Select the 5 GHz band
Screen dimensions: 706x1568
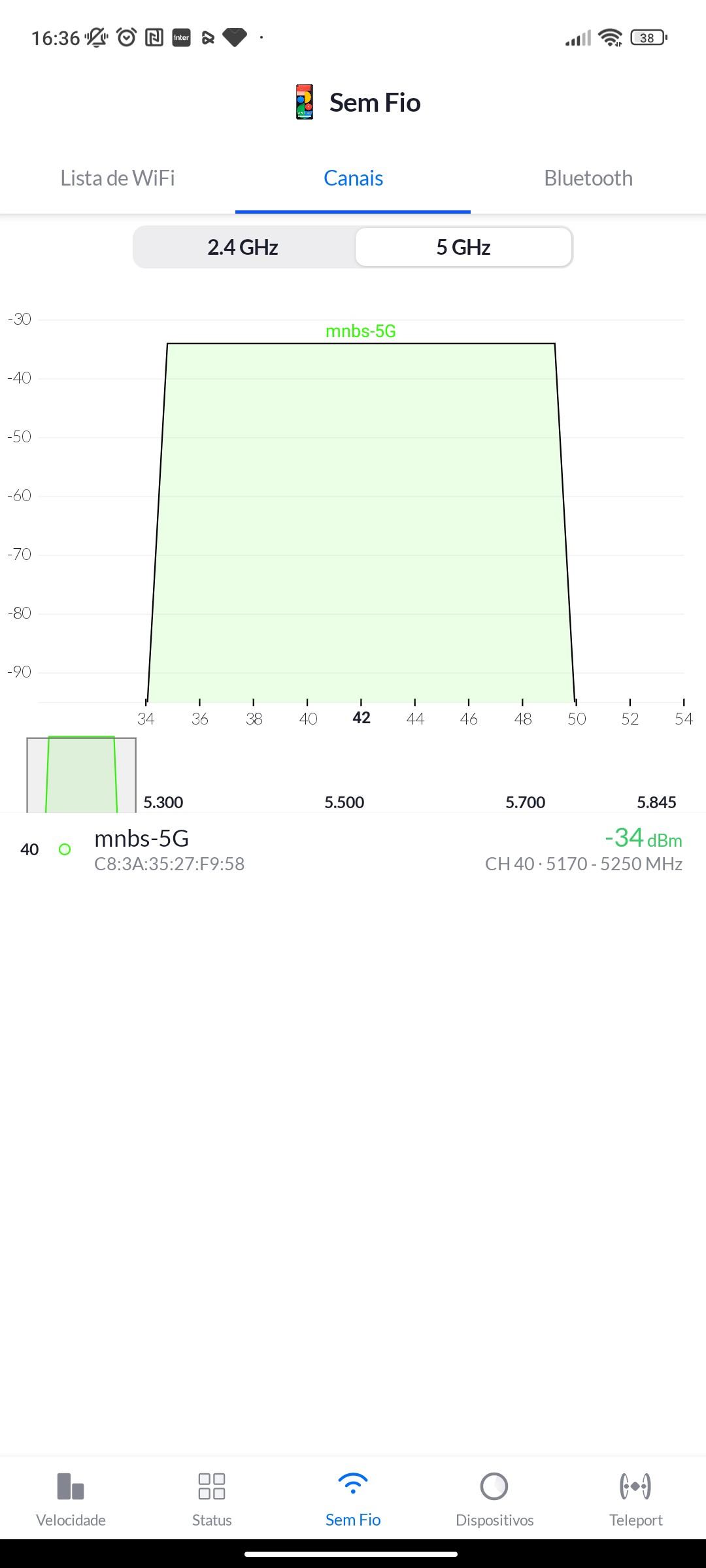[x=463, y=248]
